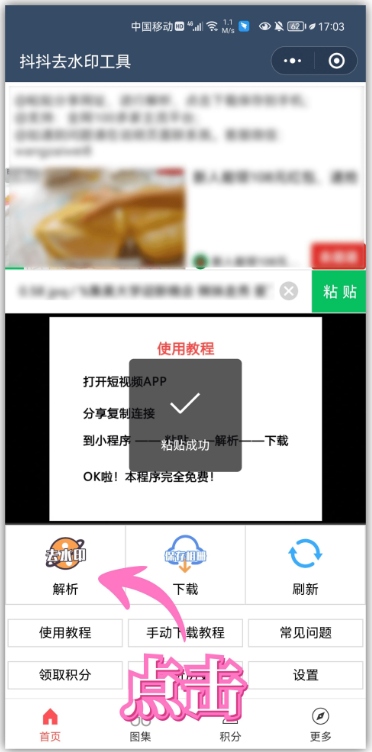Clear the pasted link field
This screenshot has height=752, width=372.
tap(289, 291)
